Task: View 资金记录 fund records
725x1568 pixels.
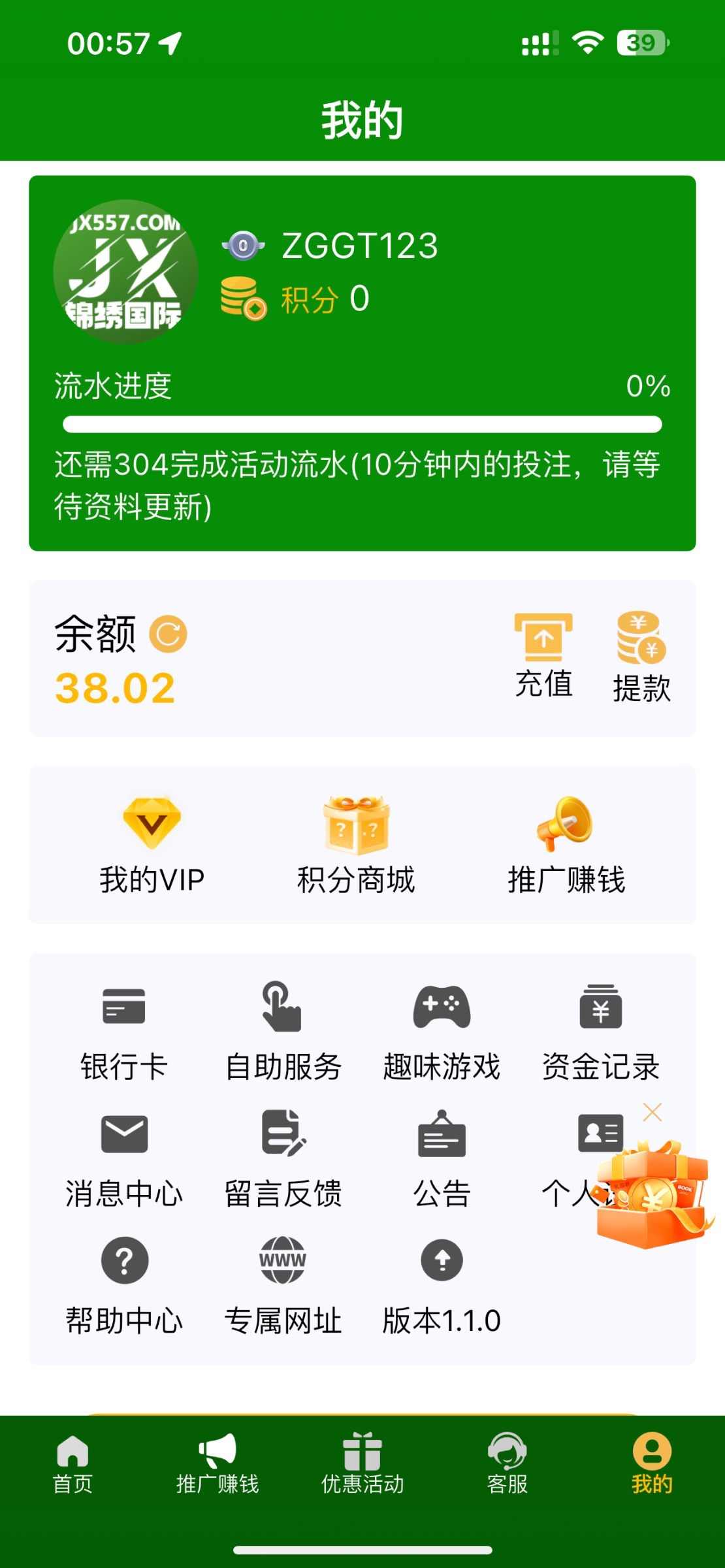Action: (600, 1032)
